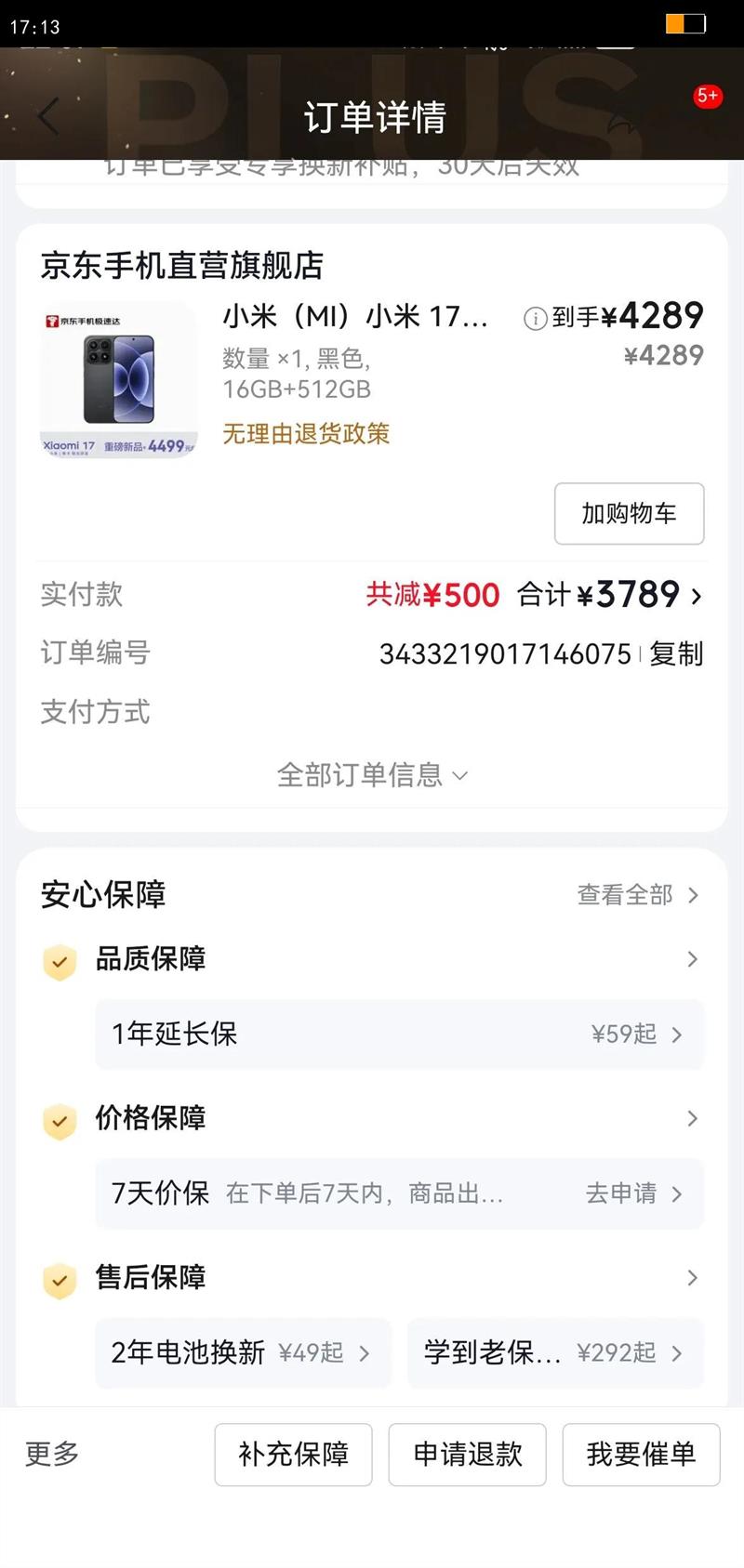
Task: Choose the 学到老保 plan from ¥292
Action: [555, 1352]
